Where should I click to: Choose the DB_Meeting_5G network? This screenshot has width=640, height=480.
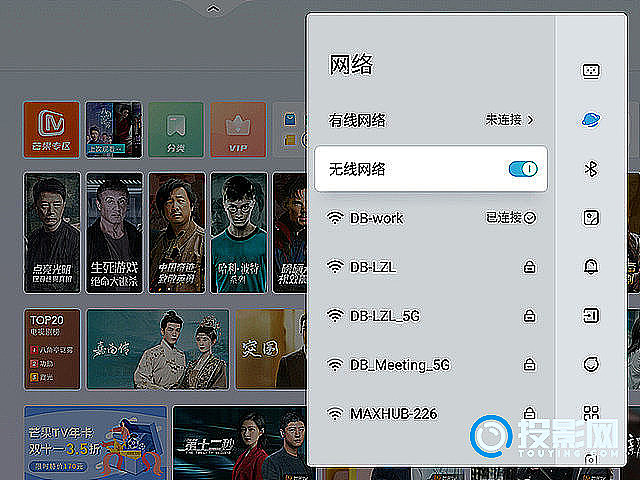tap(430, 363)
